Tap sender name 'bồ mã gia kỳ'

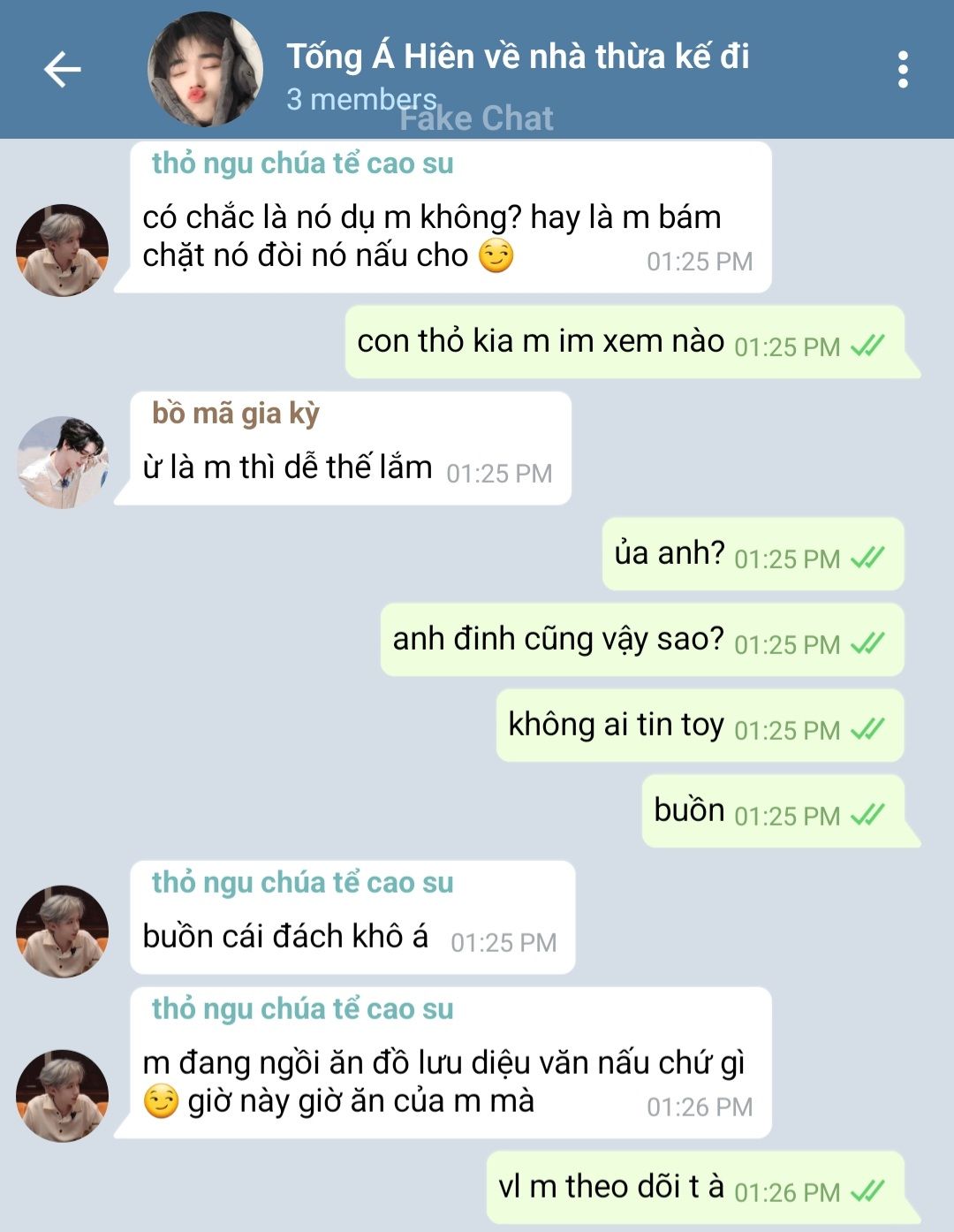click(x=235, y=414)
